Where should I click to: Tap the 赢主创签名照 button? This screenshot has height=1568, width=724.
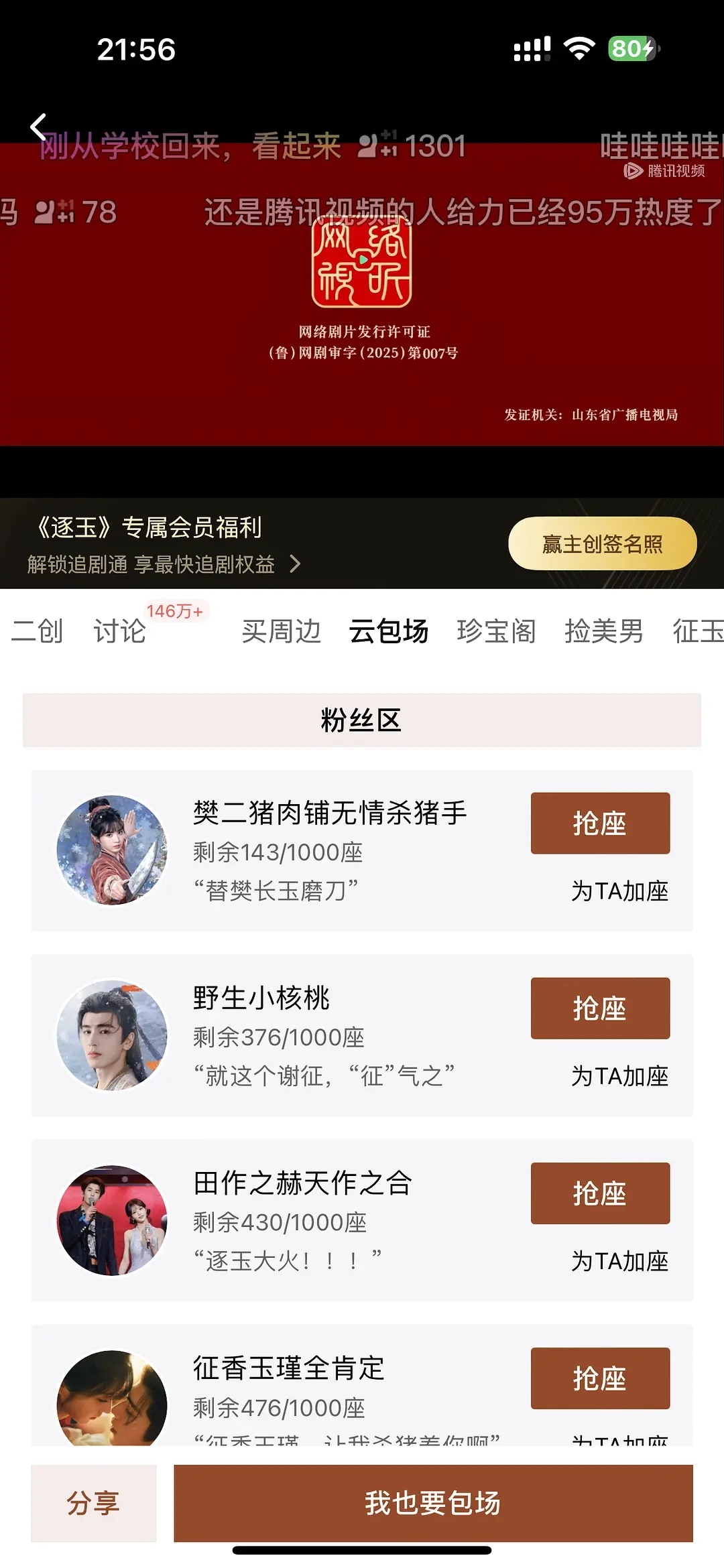601,544
